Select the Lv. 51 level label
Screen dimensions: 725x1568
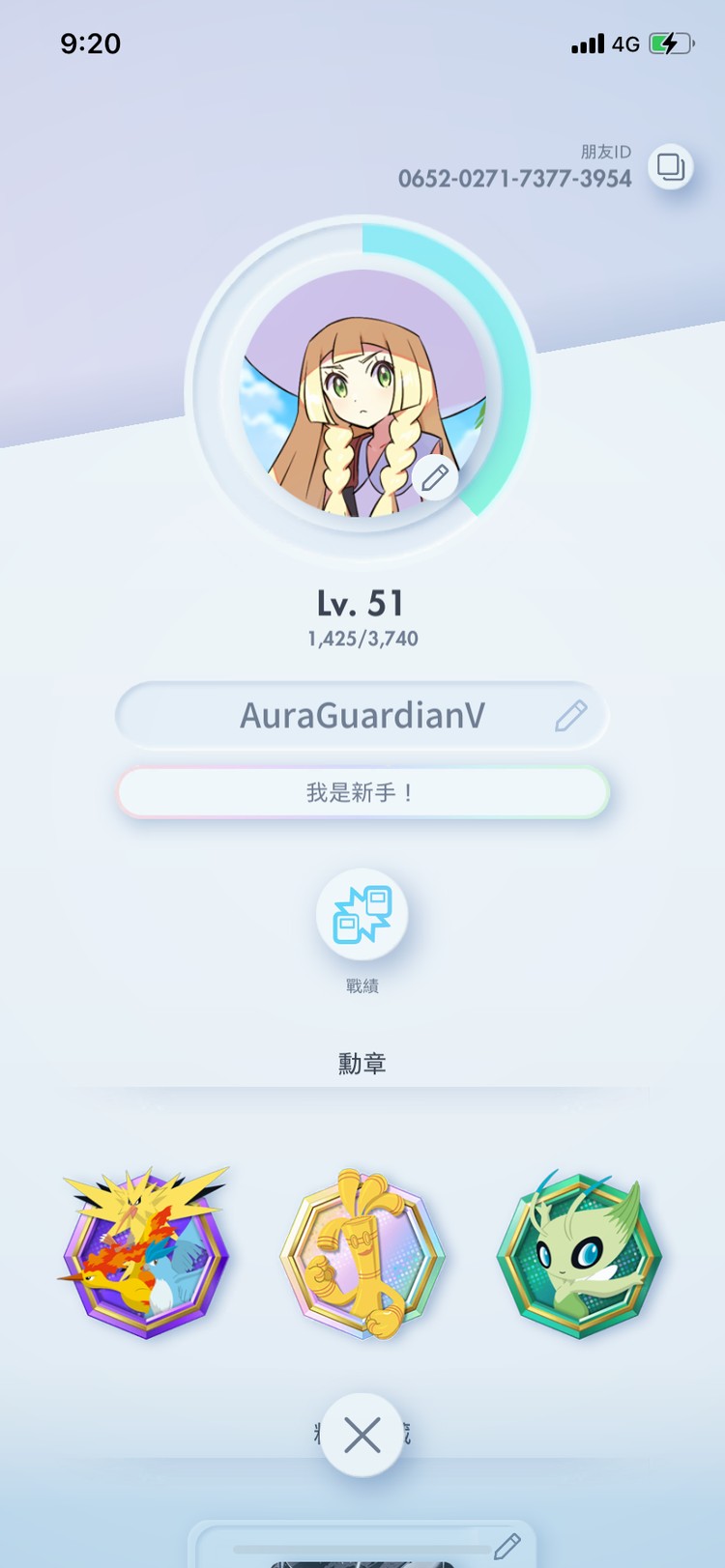pos(362,605)
